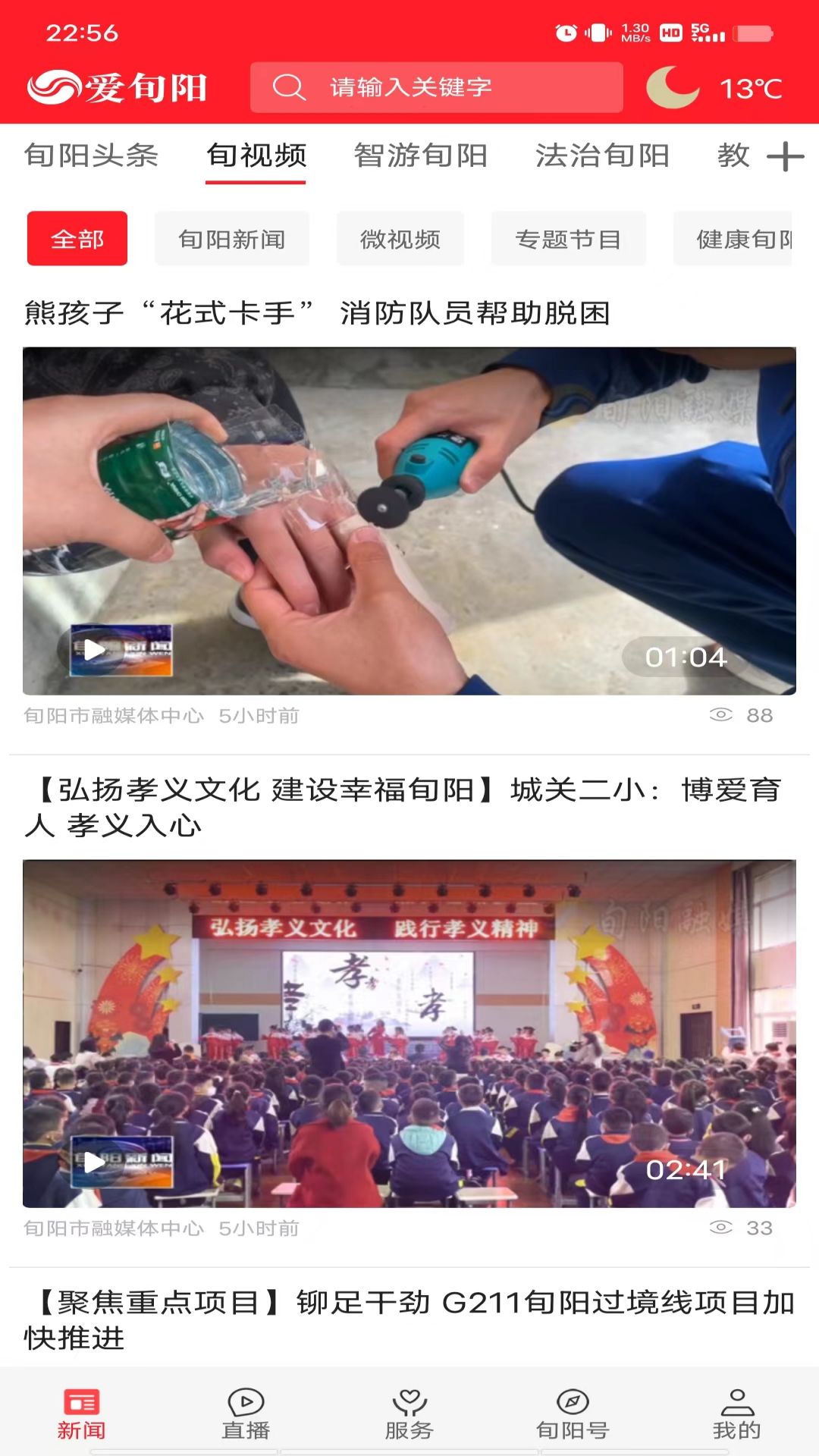Select the 微视频 filter chip
This screenshot has height=1456, width=819.
pyautogui.click(x=400, y=239)
